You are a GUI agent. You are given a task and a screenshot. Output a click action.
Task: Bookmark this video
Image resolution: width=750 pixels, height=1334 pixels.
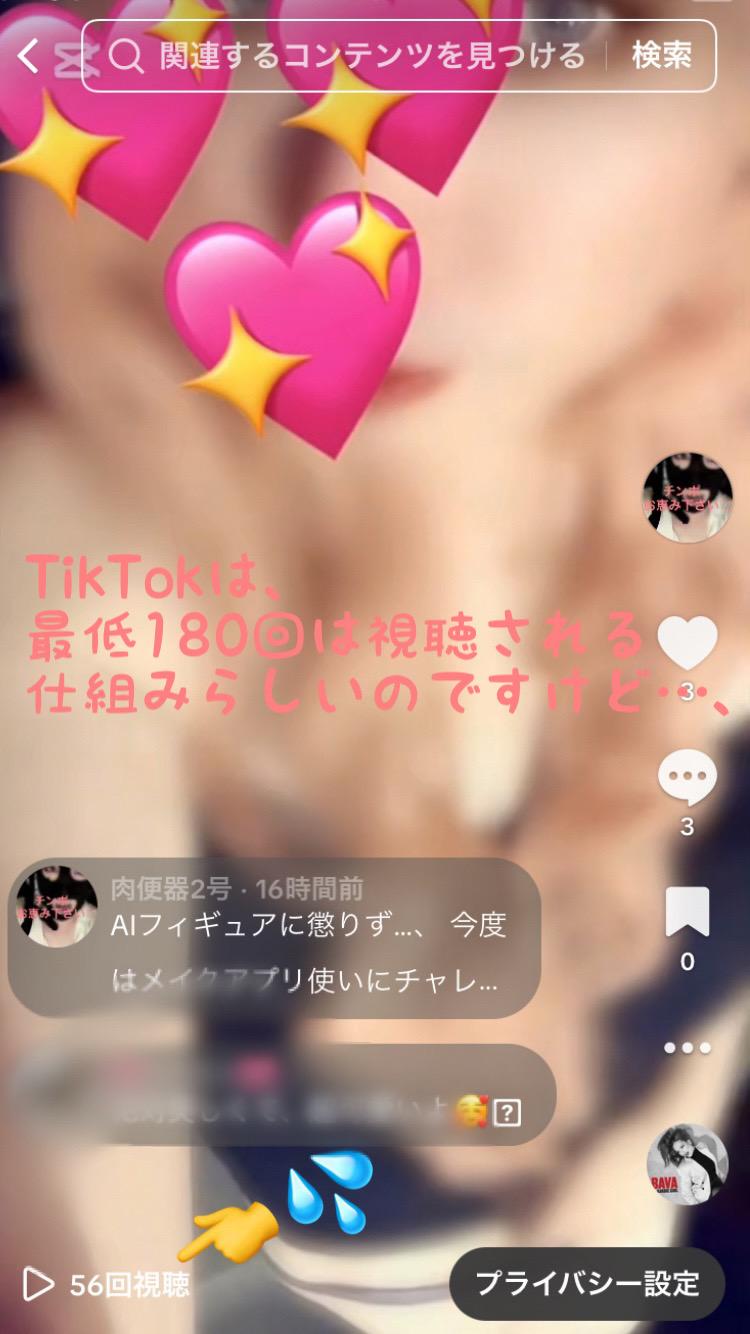pos(687,911)
